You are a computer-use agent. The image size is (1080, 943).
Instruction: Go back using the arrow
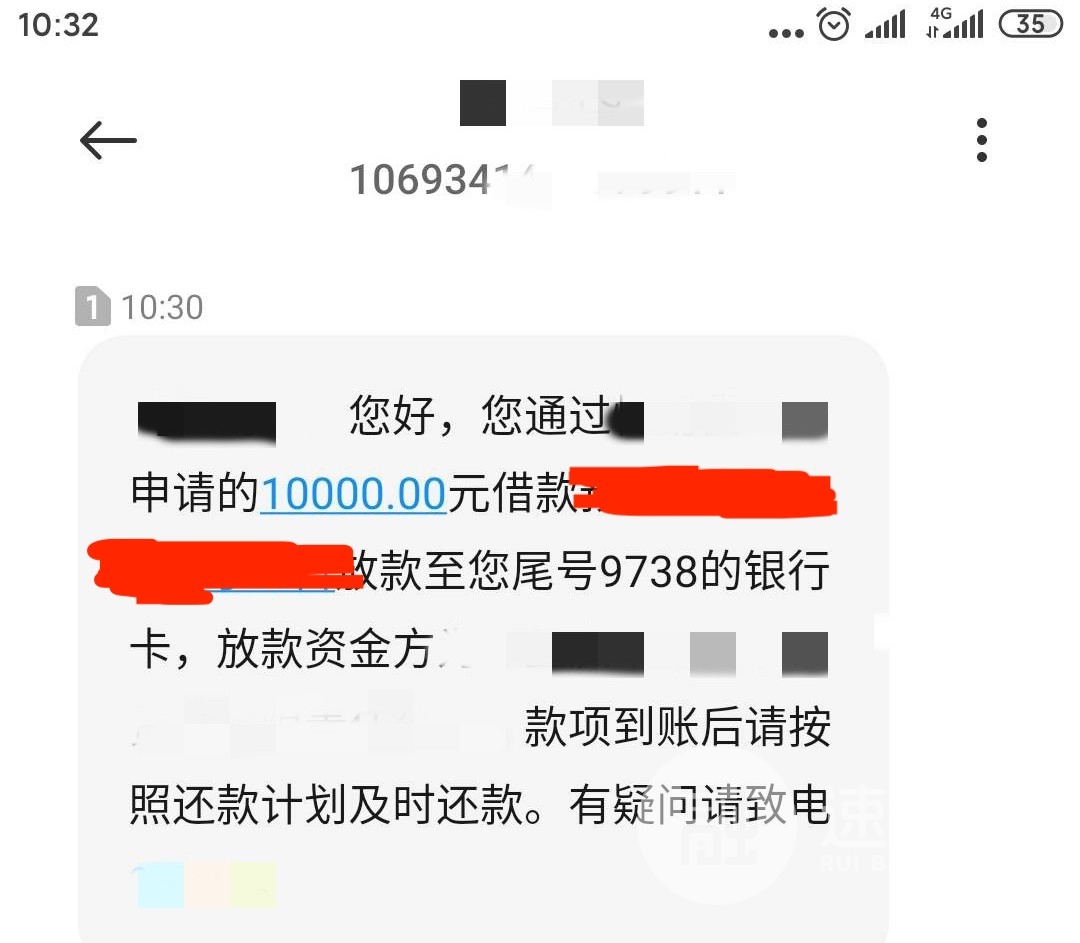pos(108,141)
